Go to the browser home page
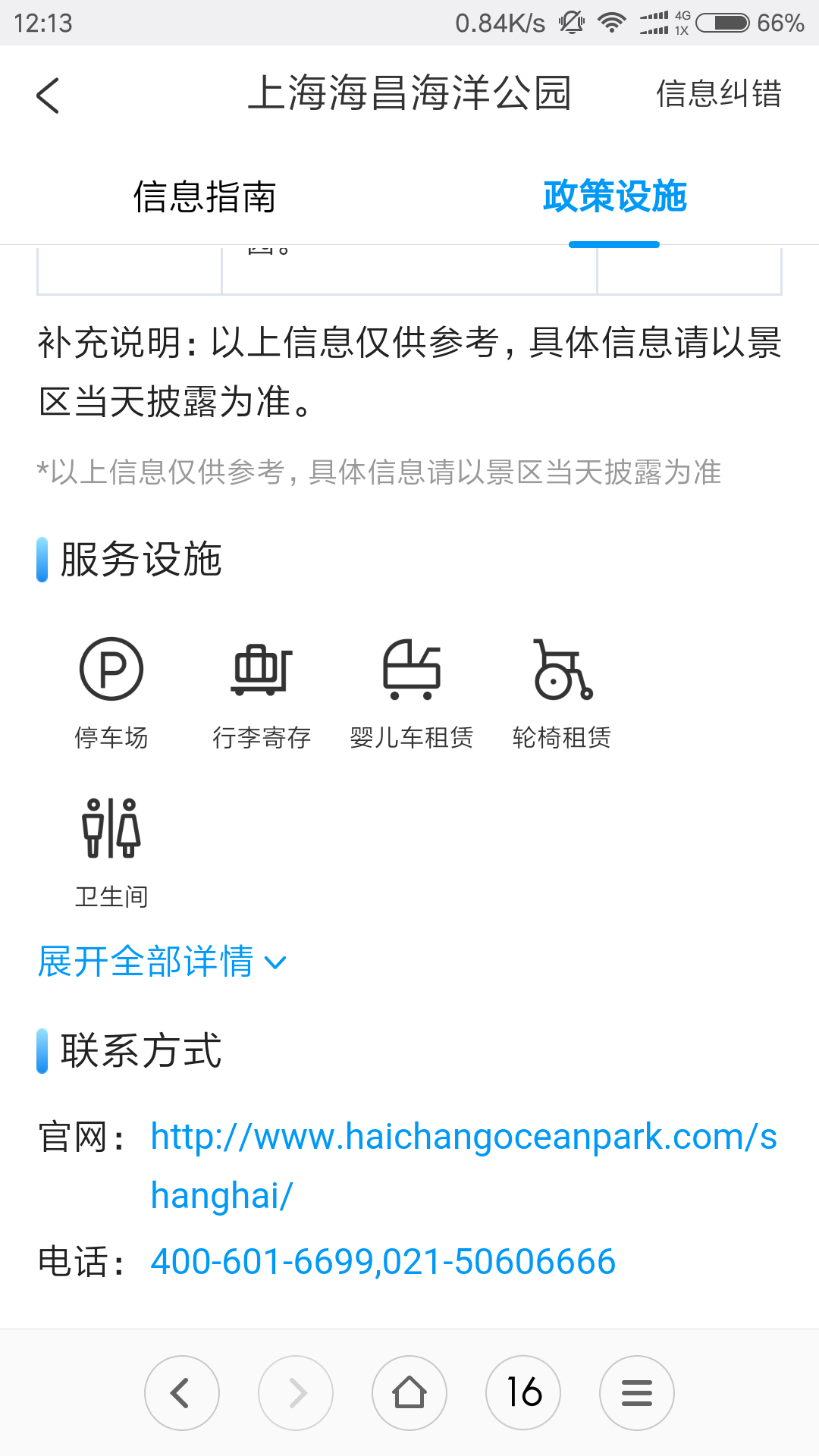This screenshot has width=819, height=1456. 409,1393
